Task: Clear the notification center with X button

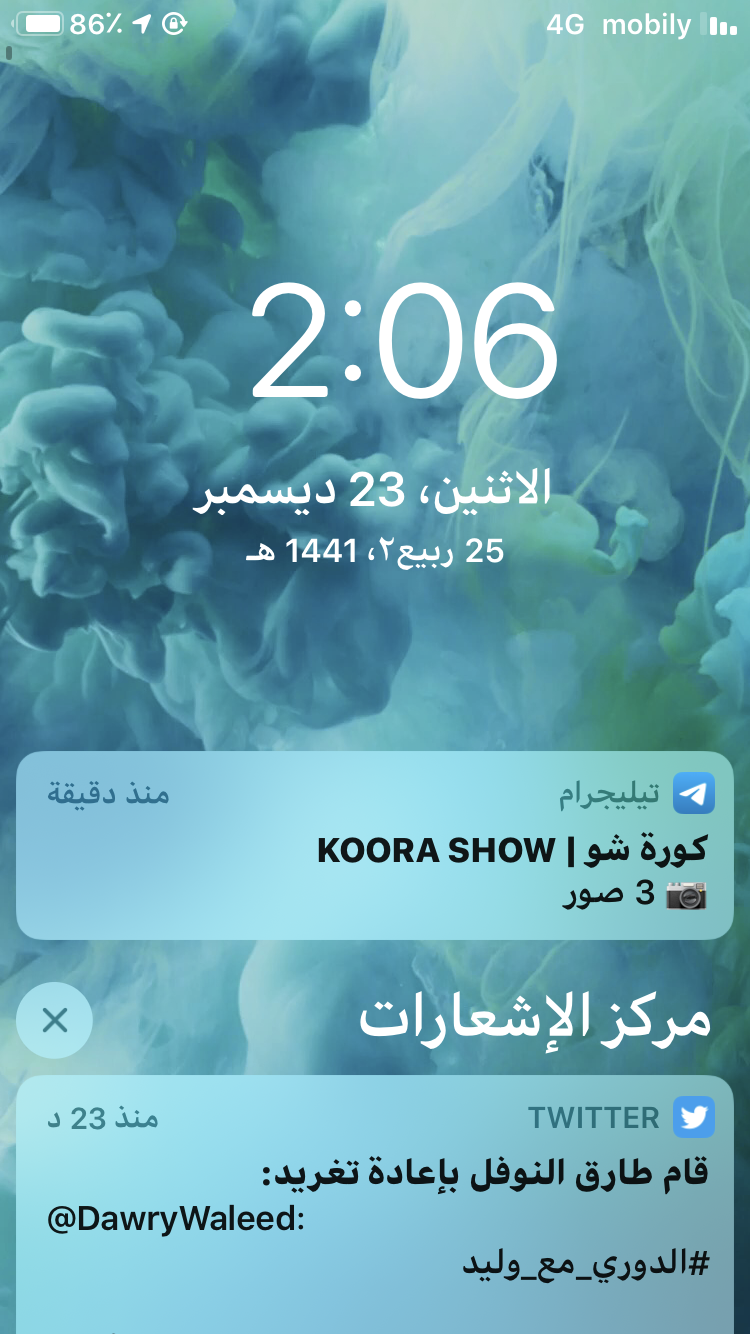Action: (55, 1020)
